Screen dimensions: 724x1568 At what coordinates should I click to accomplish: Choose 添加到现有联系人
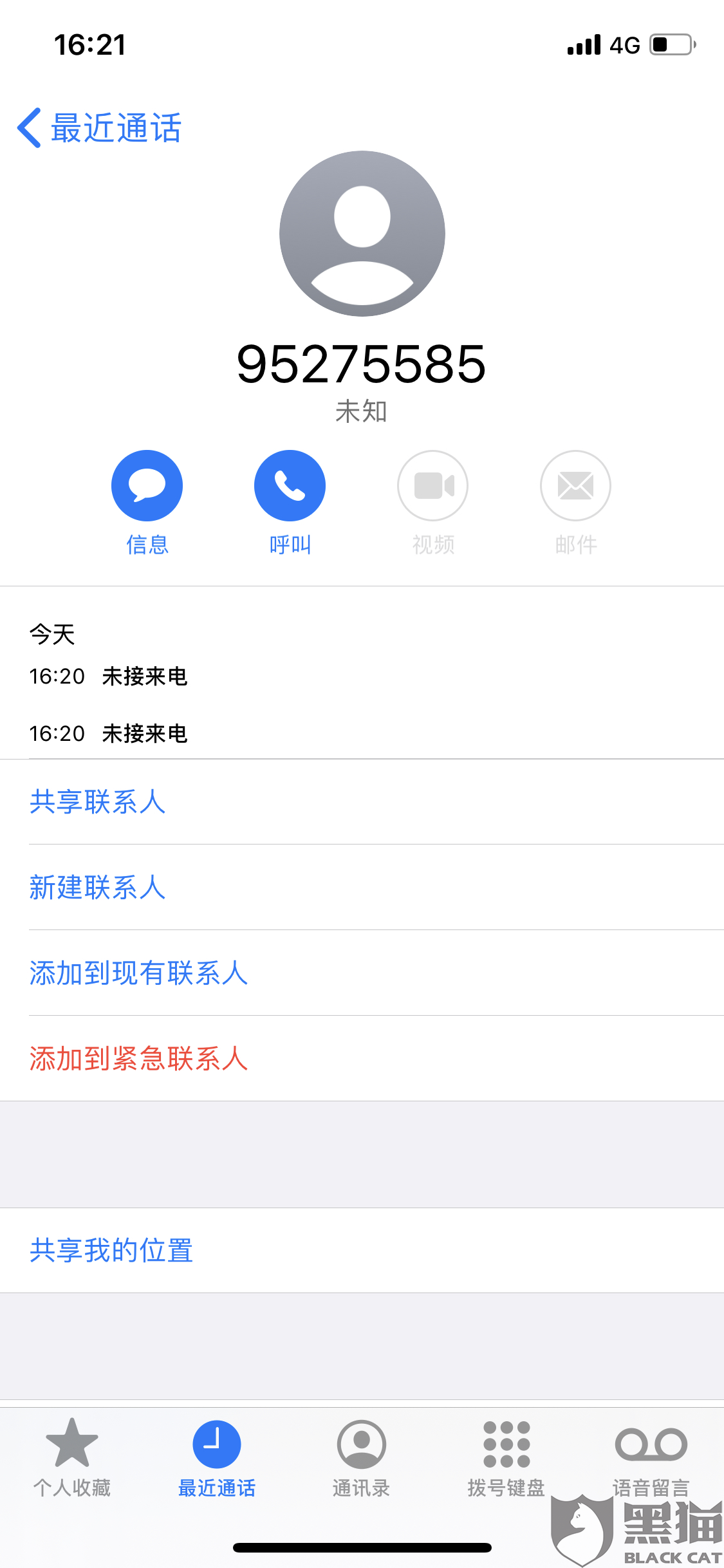coord(138,973)
